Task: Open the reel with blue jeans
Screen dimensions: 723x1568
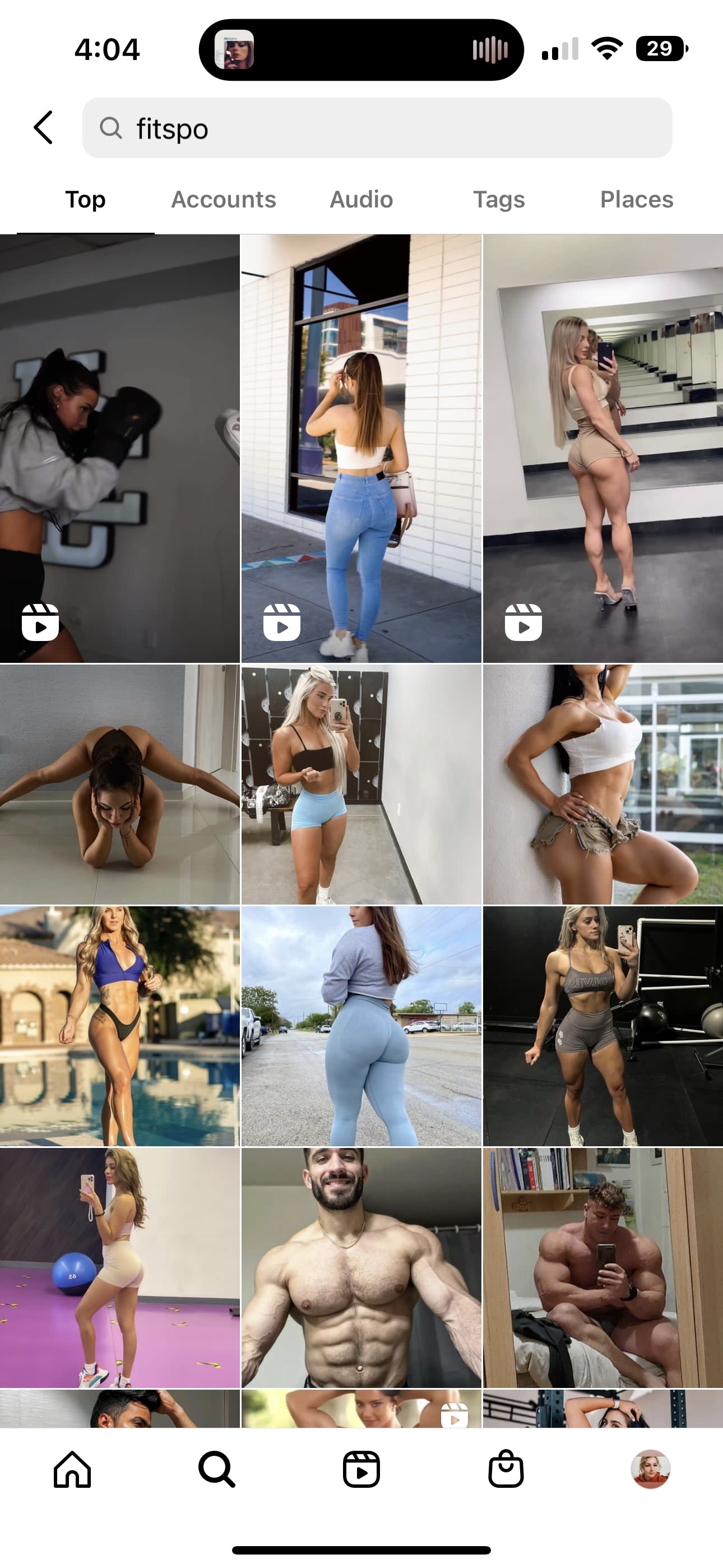Action: [x=361, y=449]
